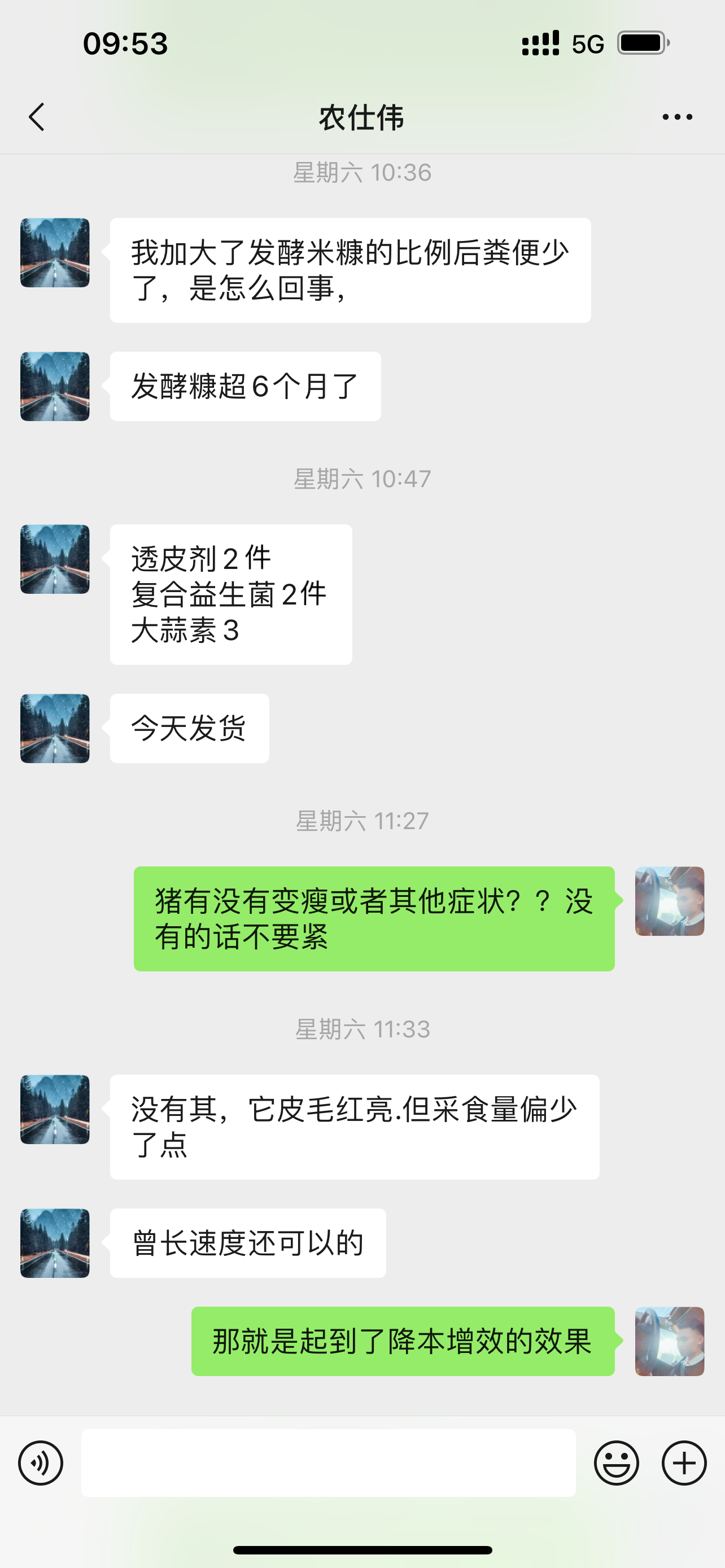Focus the message text field
Image resolution: width=725 pixels, height=1568 pixels.
coord(328,1462)
